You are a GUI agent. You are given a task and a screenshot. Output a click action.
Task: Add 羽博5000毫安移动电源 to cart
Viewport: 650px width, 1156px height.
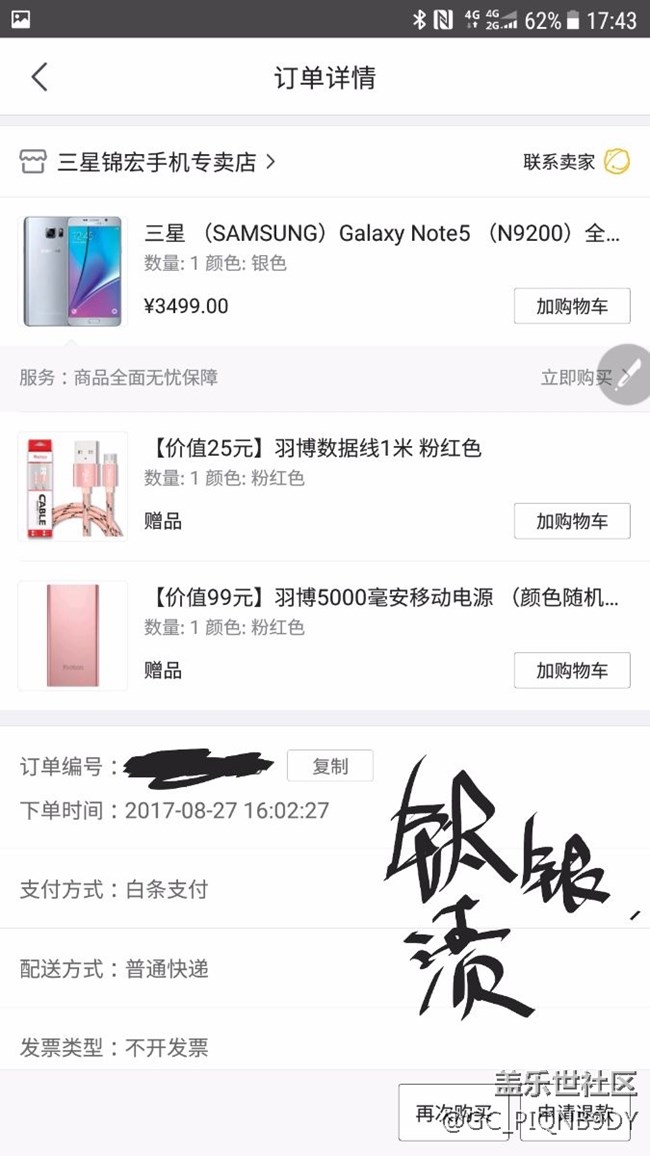(572, 670)
